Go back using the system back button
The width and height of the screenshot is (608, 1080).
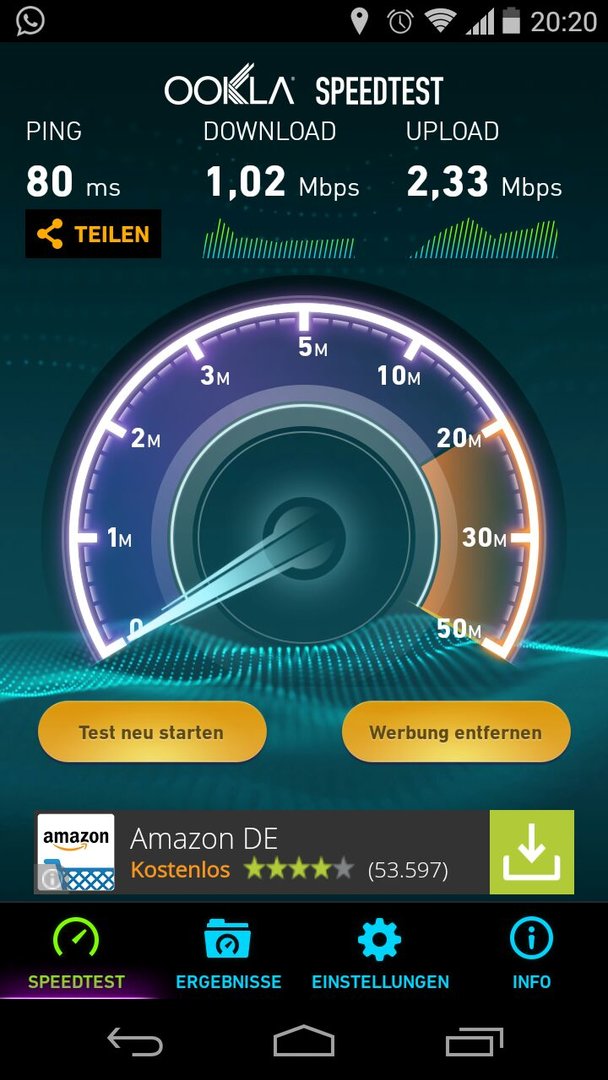click(135, 1041)
